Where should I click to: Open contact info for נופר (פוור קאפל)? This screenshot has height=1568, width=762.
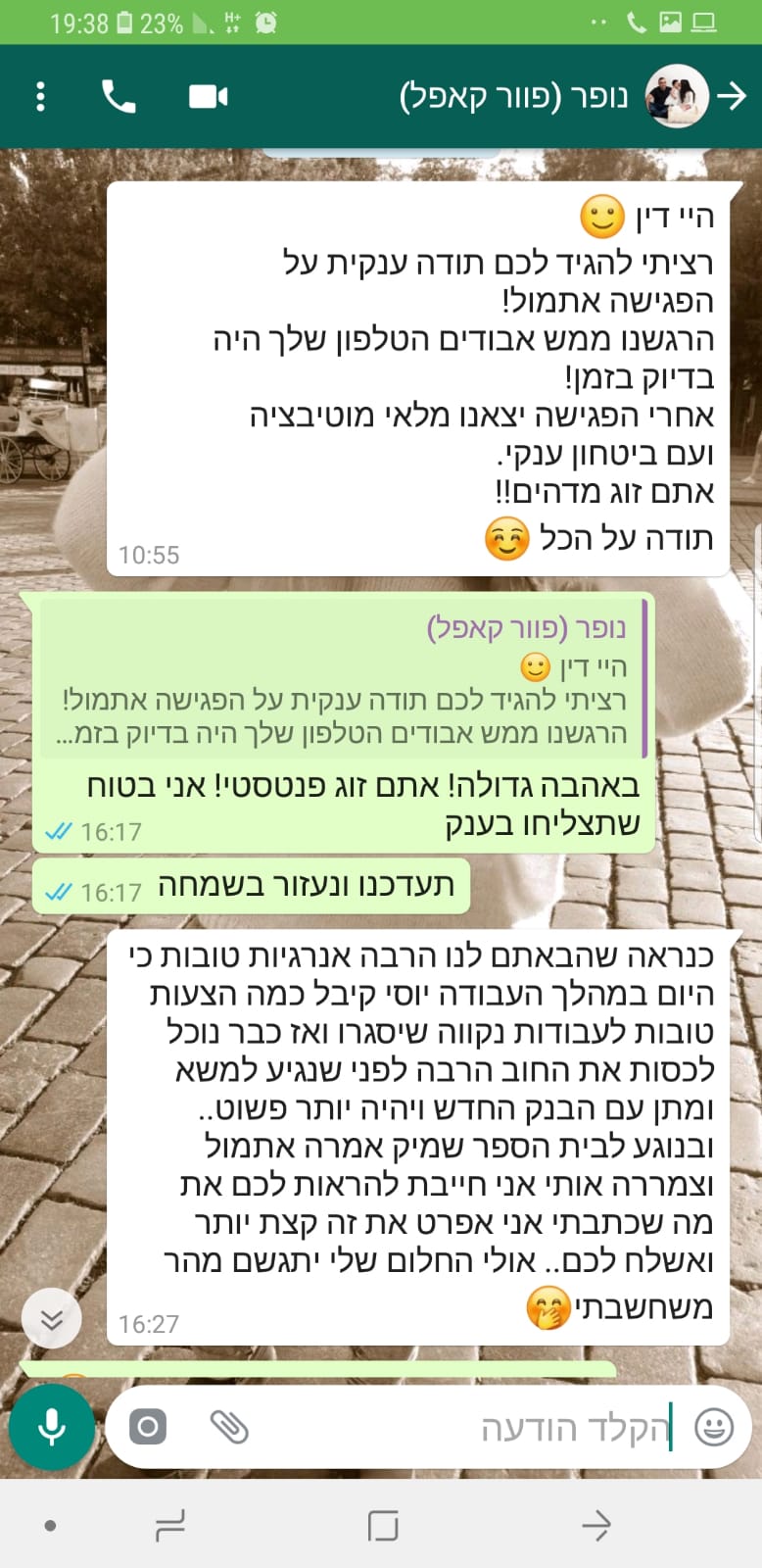(x=513, y=96)
